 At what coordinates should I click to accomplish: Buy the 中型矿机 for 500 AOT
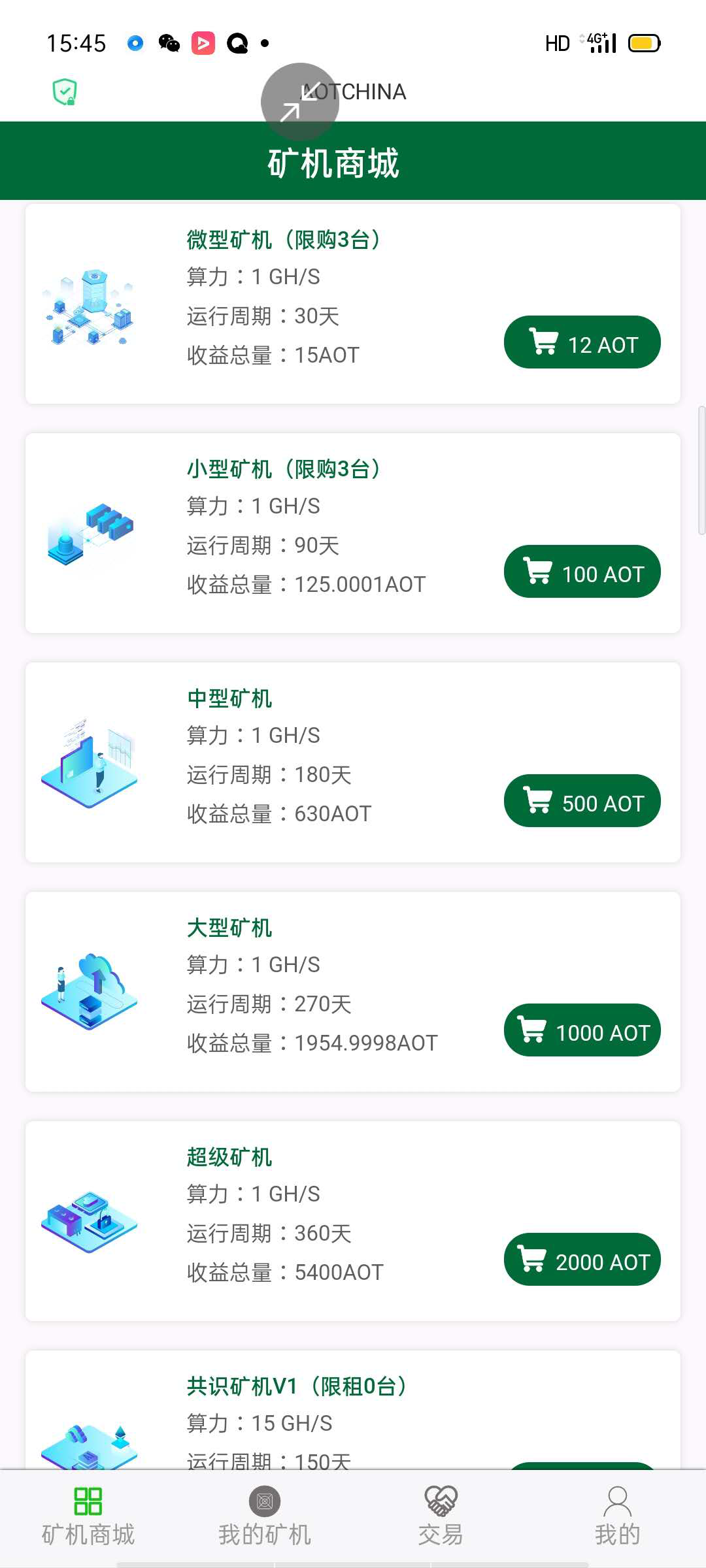pos(582,800)
